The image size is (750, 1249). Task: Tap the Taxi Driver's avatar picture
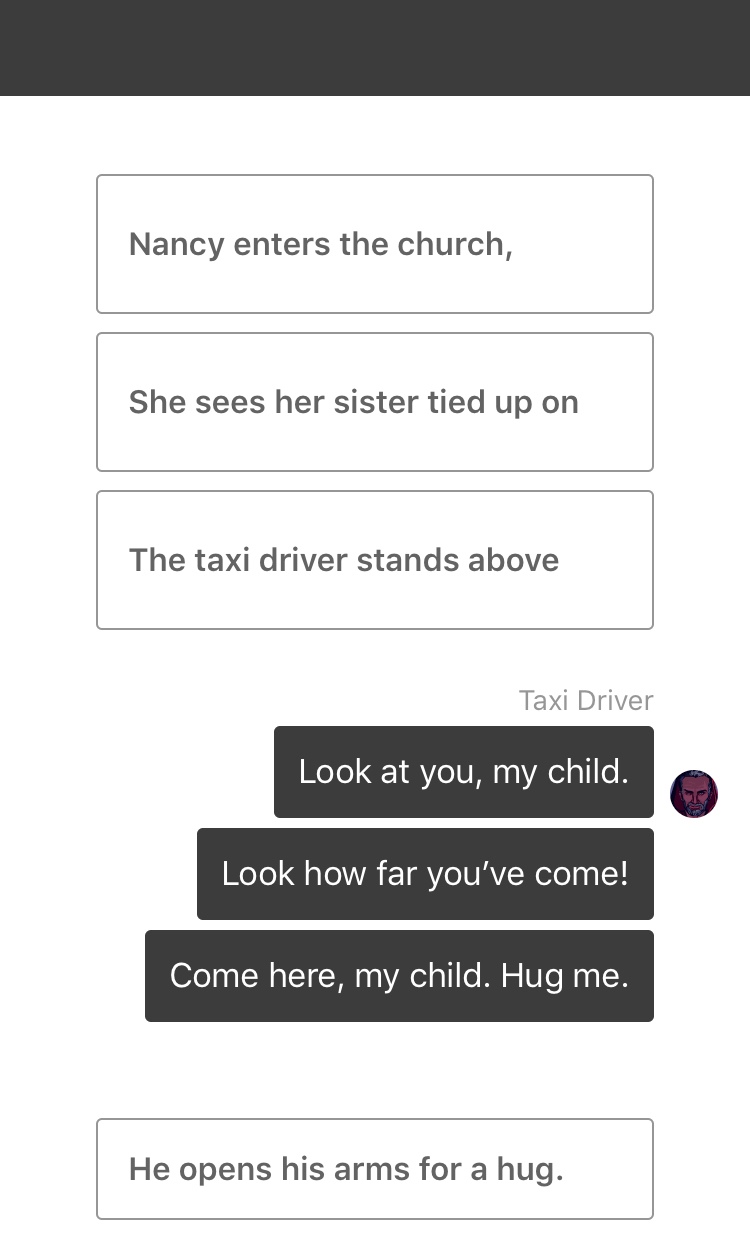(x=694, y=794)
